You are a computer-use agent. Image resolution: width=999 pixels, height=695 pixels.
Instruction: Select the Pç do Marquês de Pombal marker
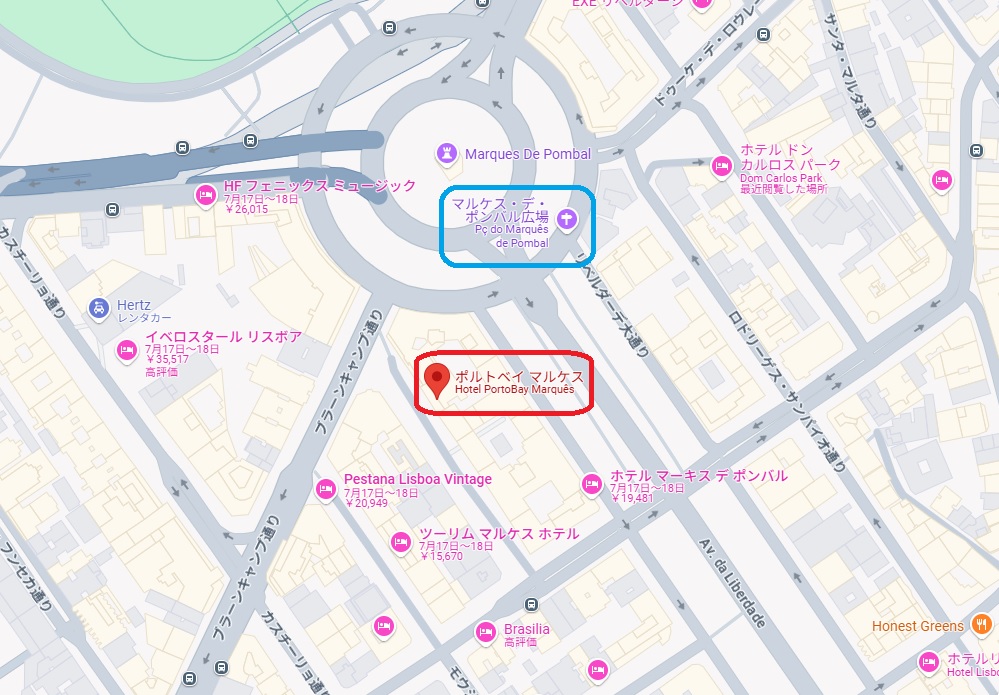pyautogui.click(x=567, y=218)
